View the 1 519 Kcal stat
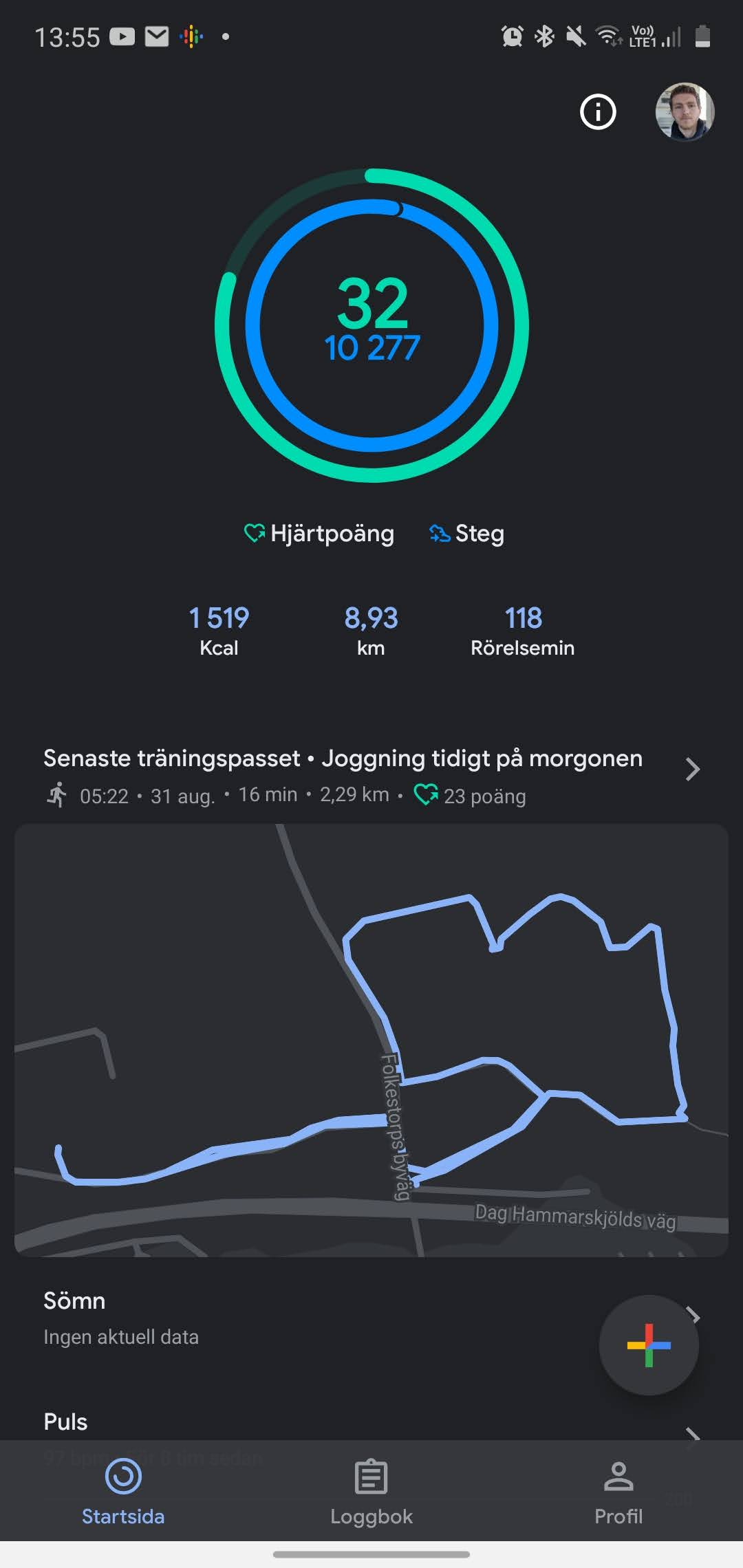 click(219, 630)
